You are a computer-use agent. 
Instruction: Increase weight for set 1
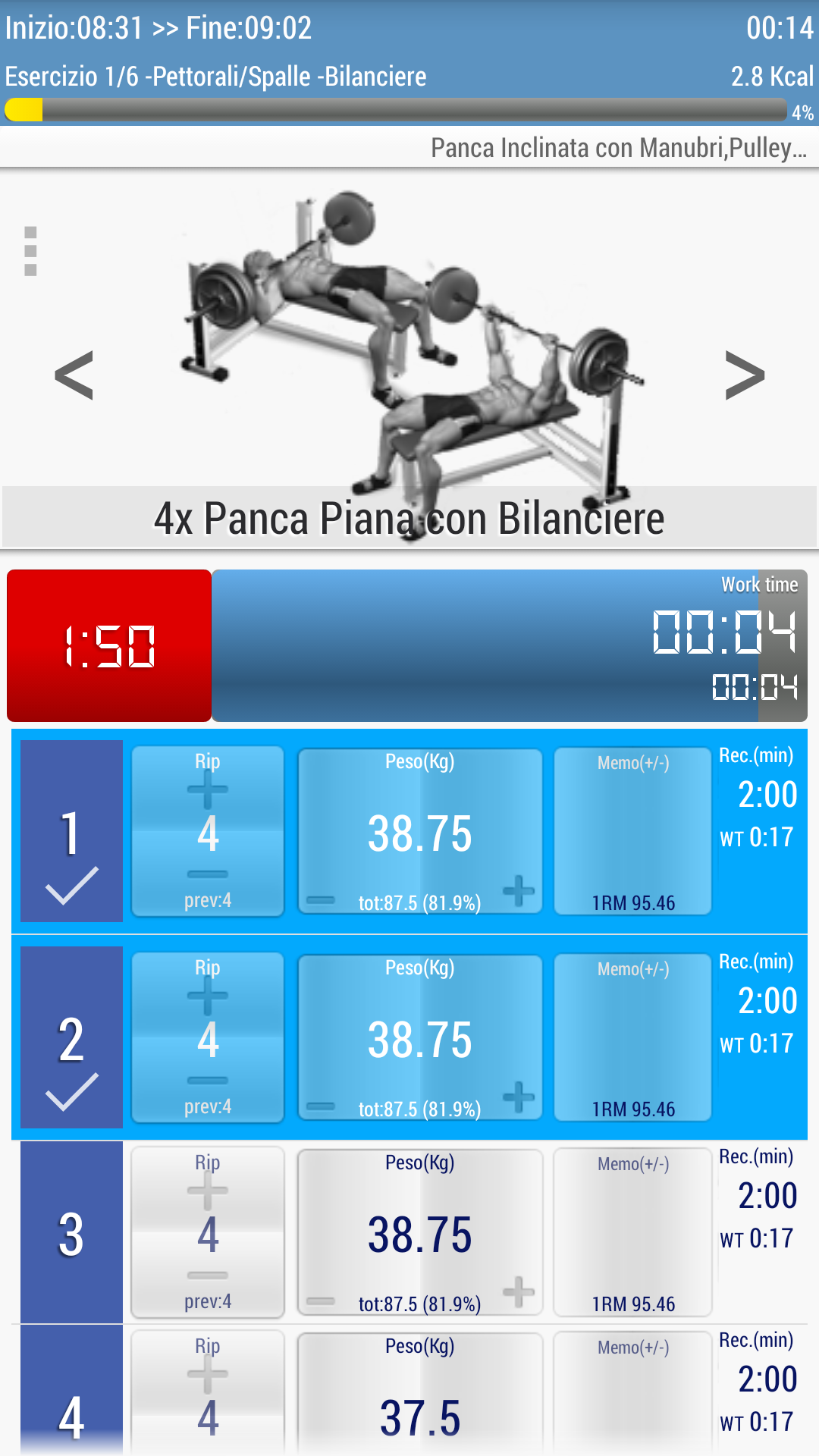(519, 891)
